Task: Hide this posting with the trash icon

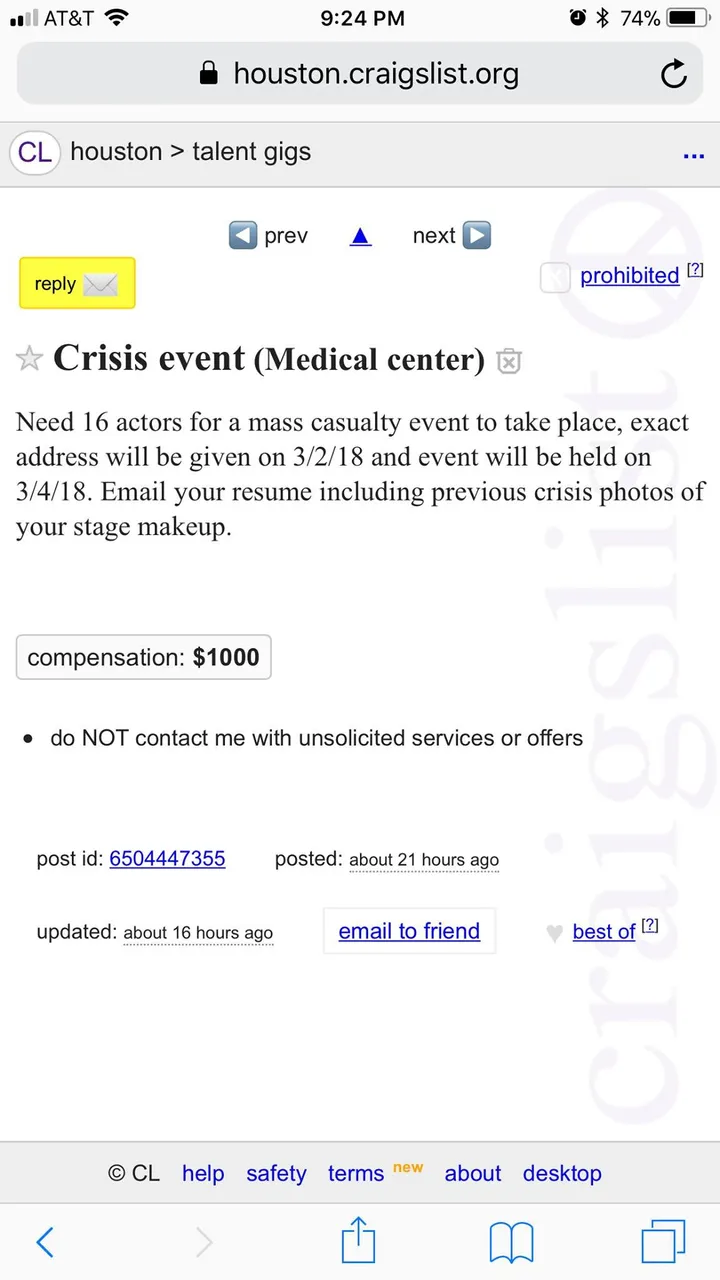Action: tap(509, 361)
